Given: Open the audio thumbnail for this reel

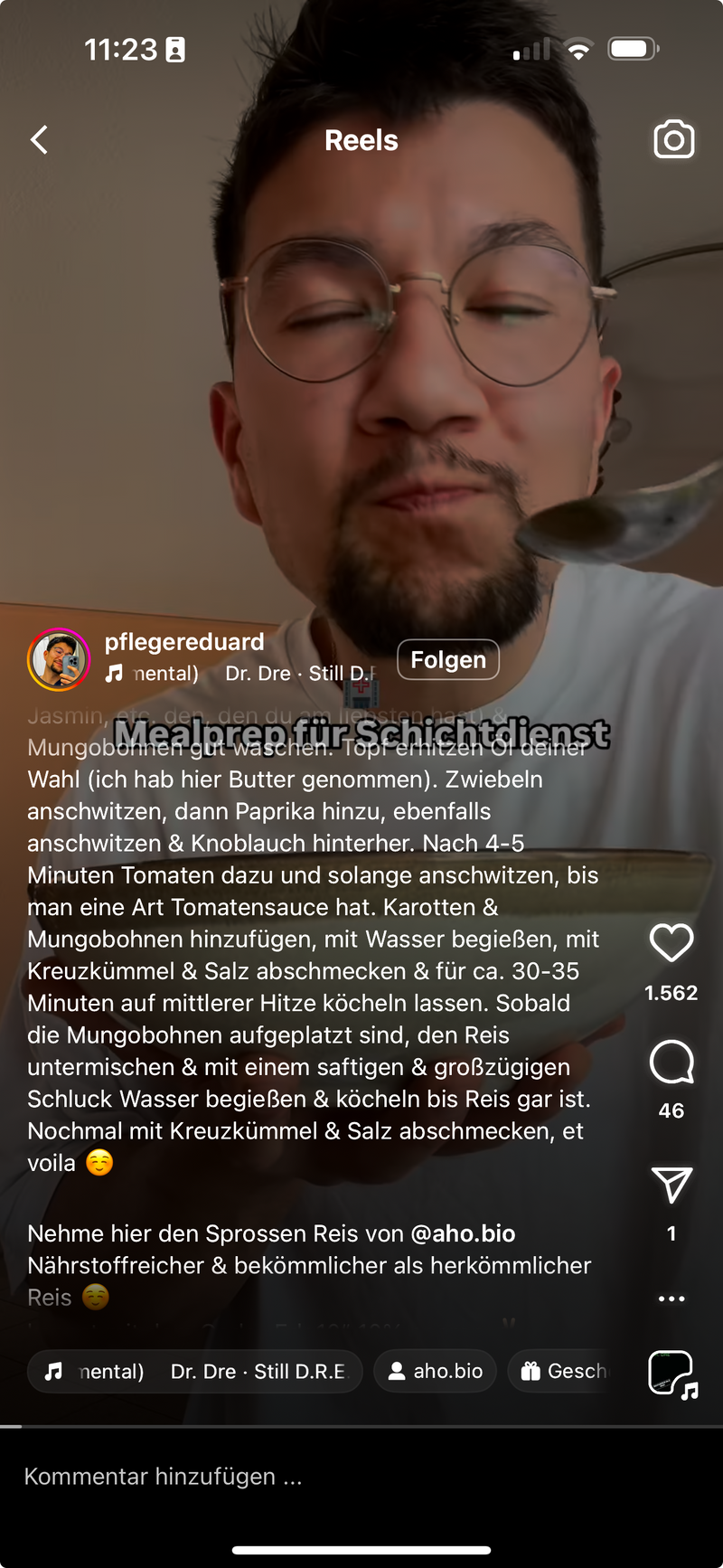Looking at the screenshot, I should [671, 1374].
